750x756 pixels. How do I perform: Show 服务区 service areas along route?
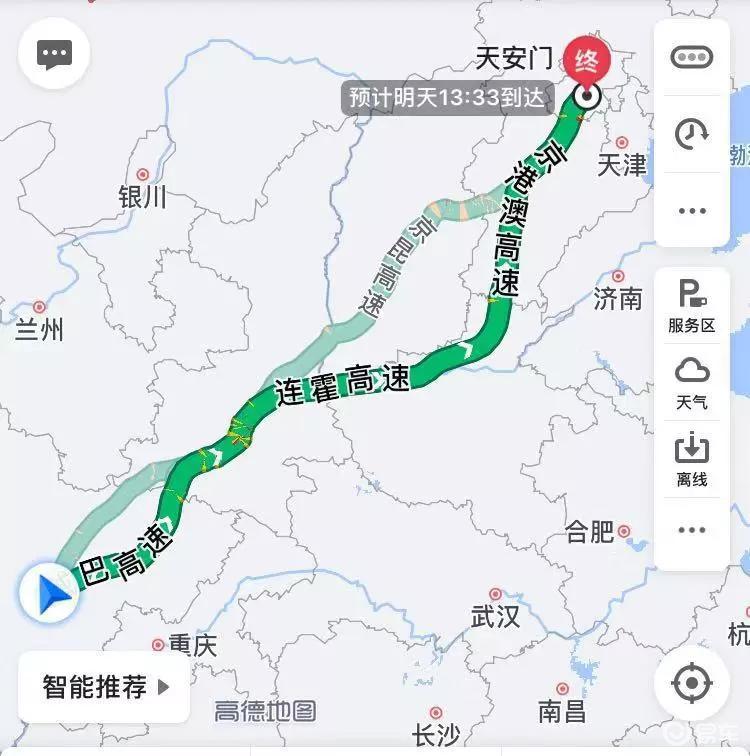pyautogui.click(x=692, y=306)
